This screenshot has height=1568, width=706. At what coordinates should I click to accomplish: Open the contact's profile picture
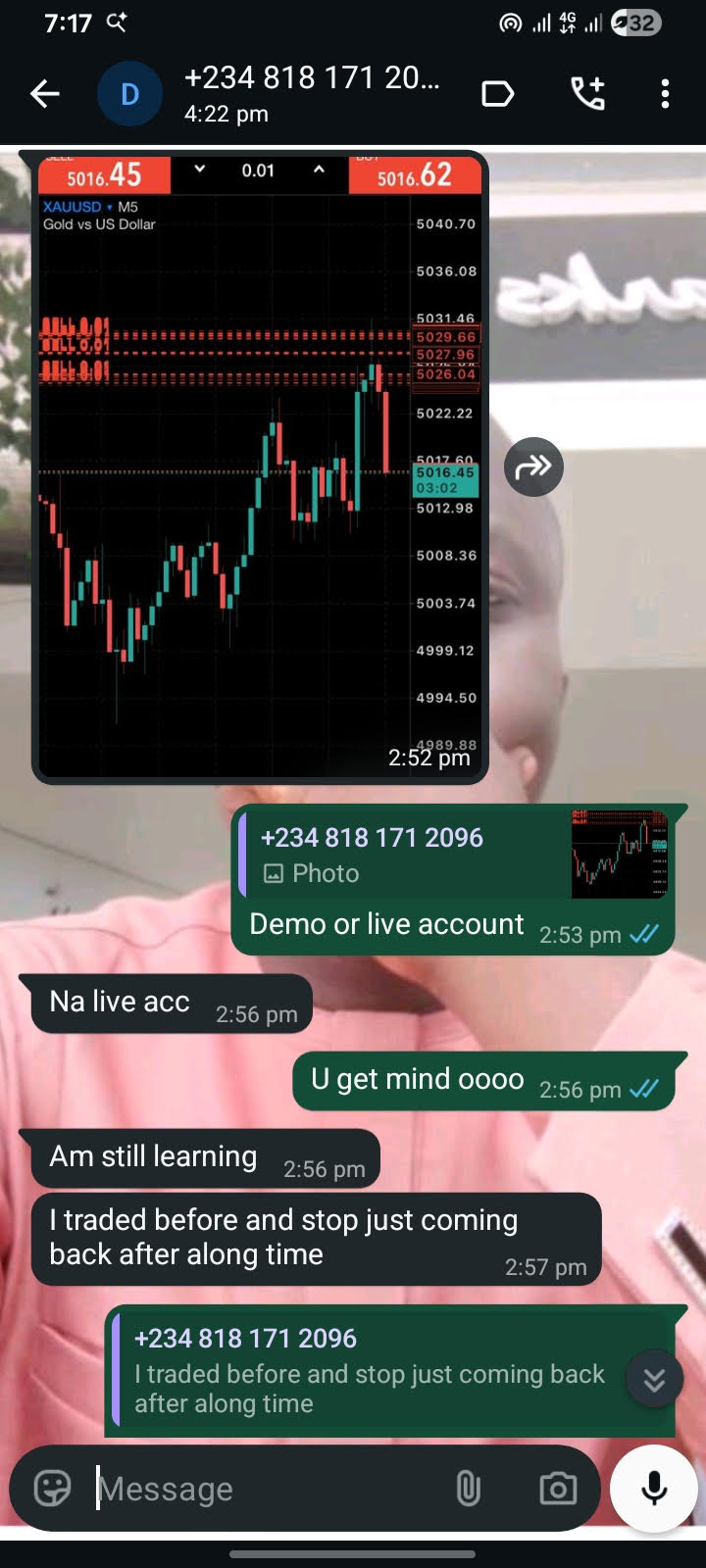coord(129,94)
